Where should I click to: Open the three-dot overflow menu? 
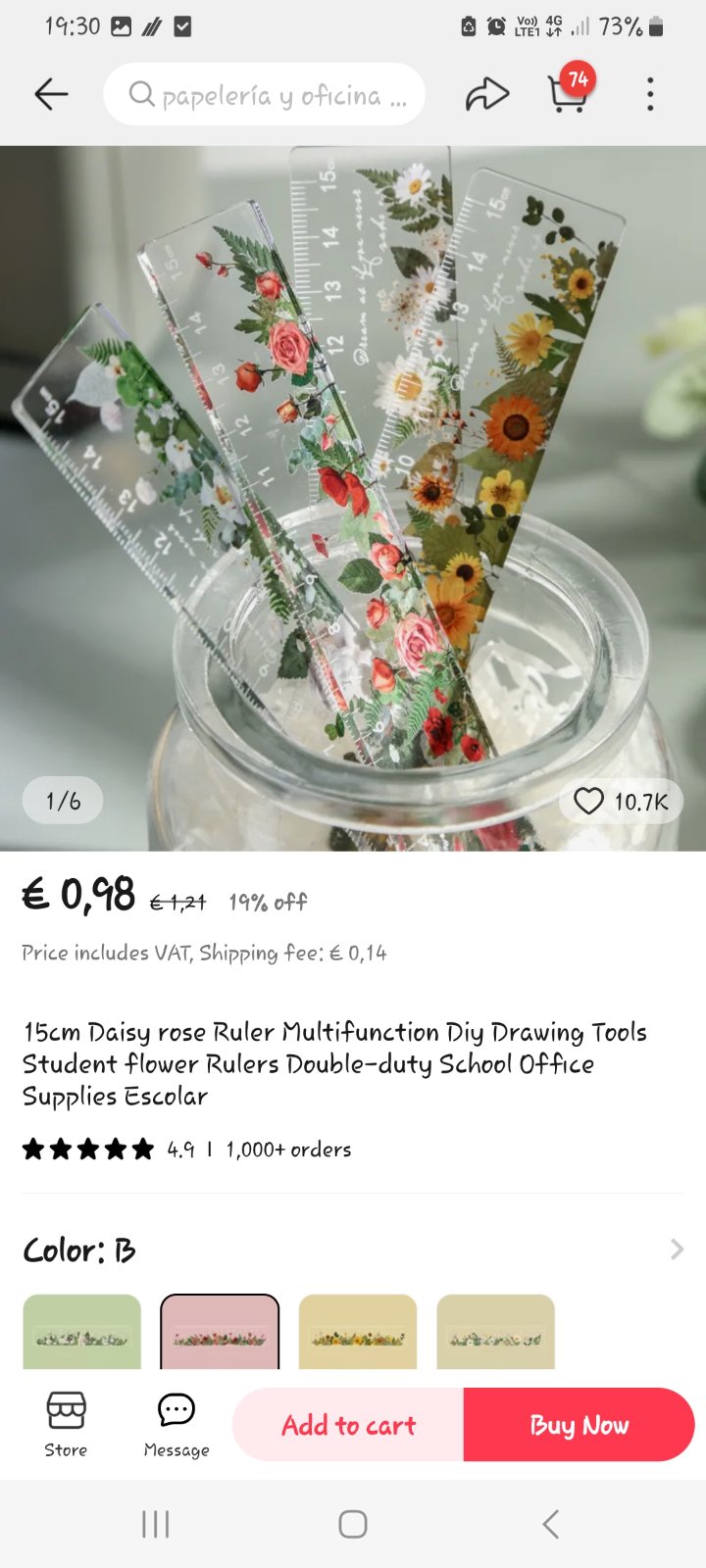tap(650, 94)
